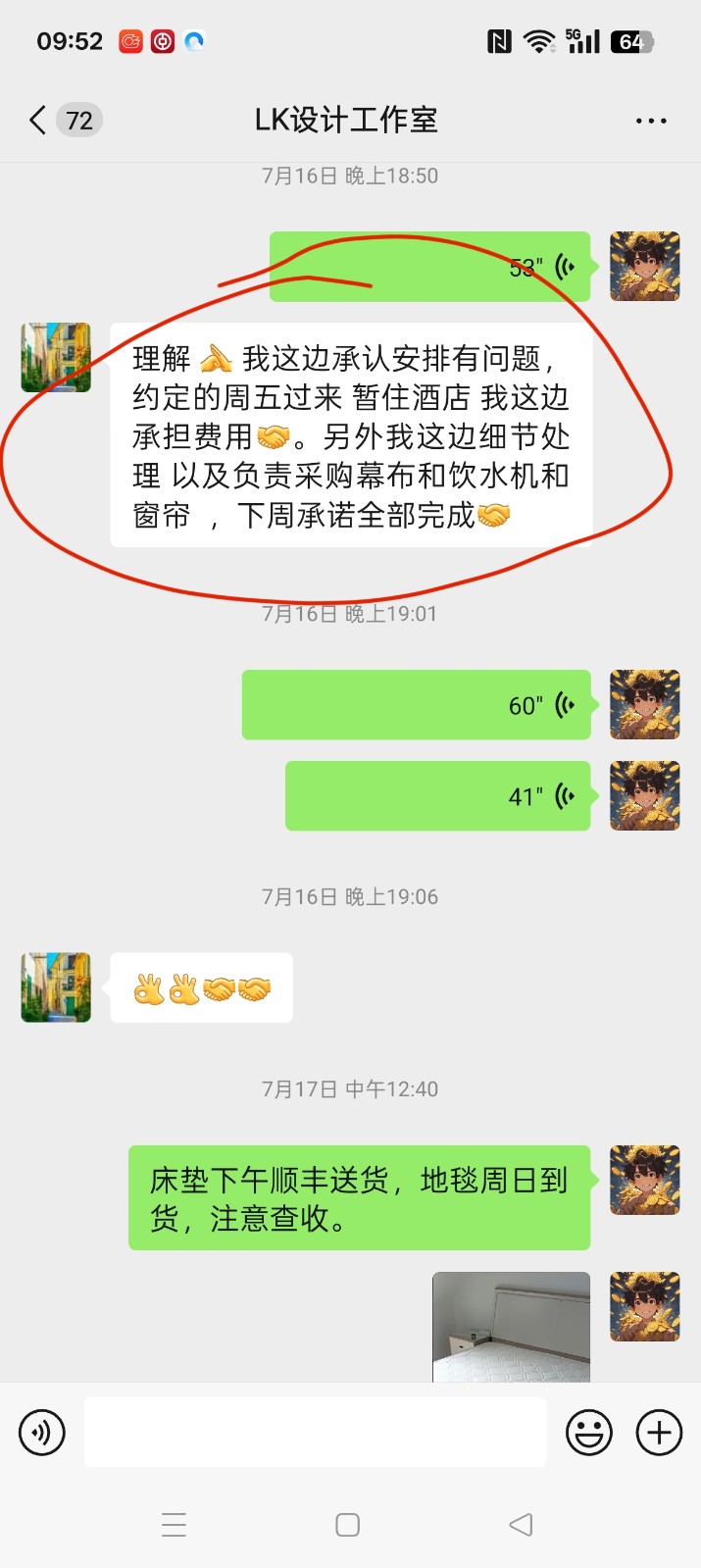Play the 60-second voice message
The height and width of the screenshot is (1568, 701).
click(416, 705)
